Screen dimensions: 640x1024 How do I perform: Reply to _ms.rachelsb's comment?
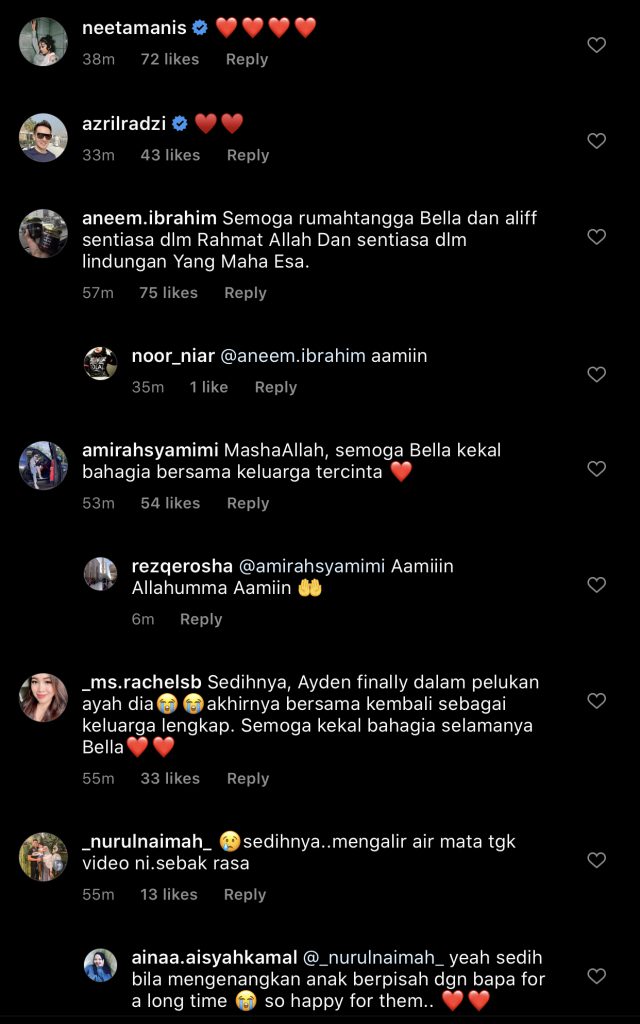248,778
